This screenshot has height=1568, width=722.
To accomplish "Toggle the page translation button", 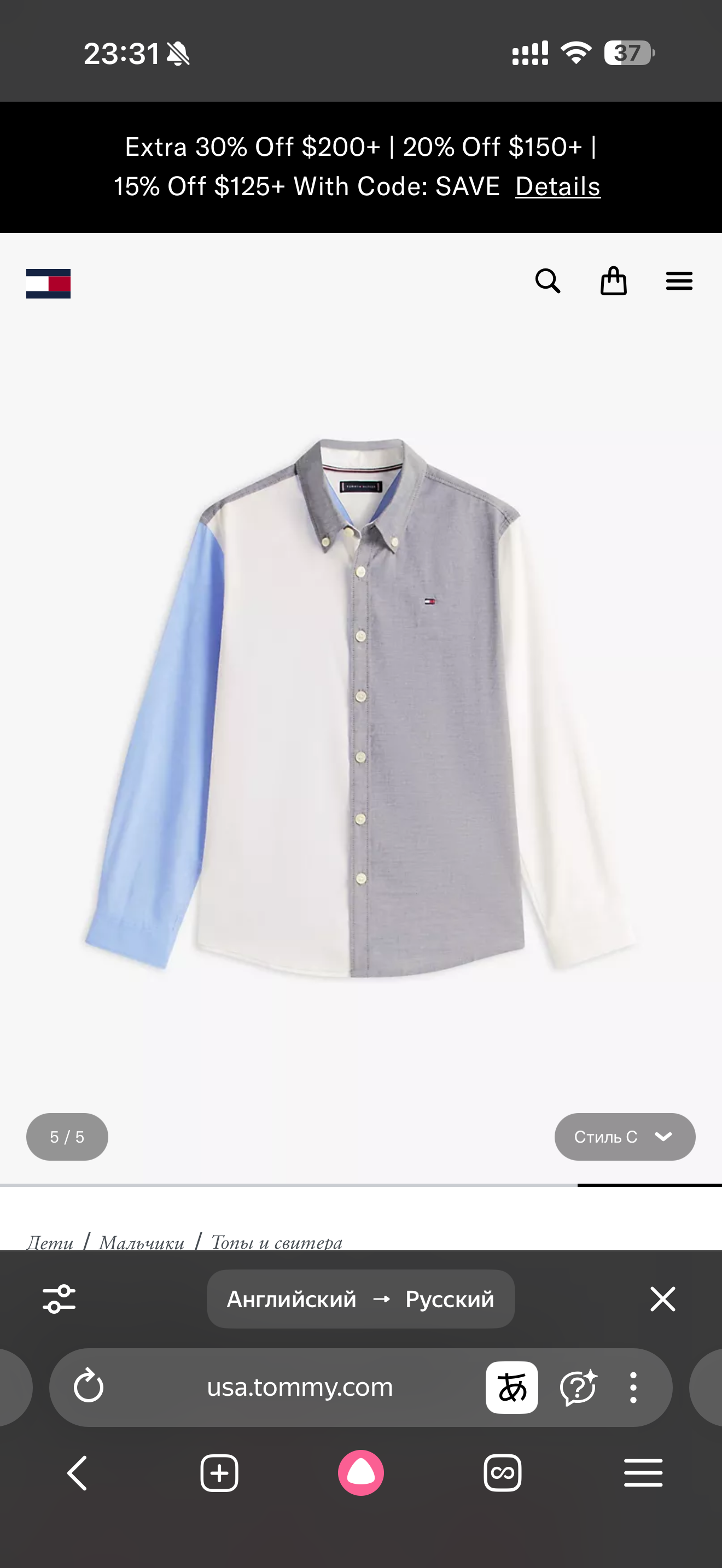I will point(511,1387).
